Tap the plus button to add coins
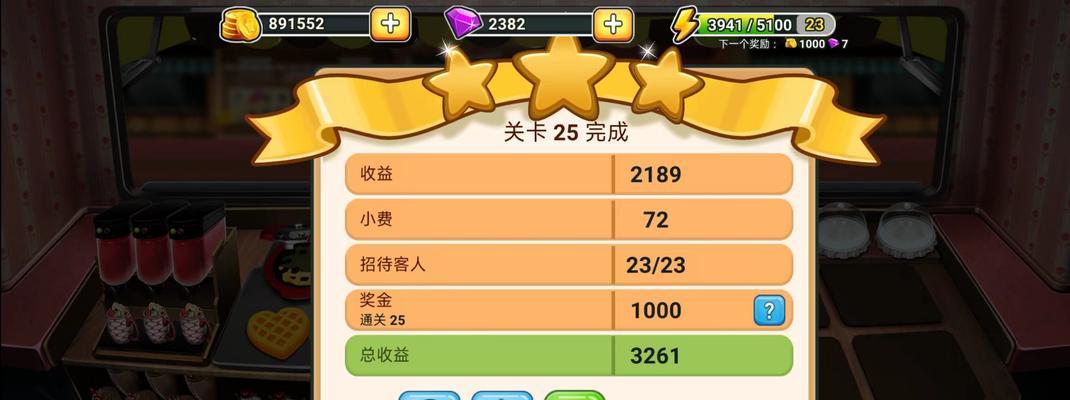 point(390,24)
